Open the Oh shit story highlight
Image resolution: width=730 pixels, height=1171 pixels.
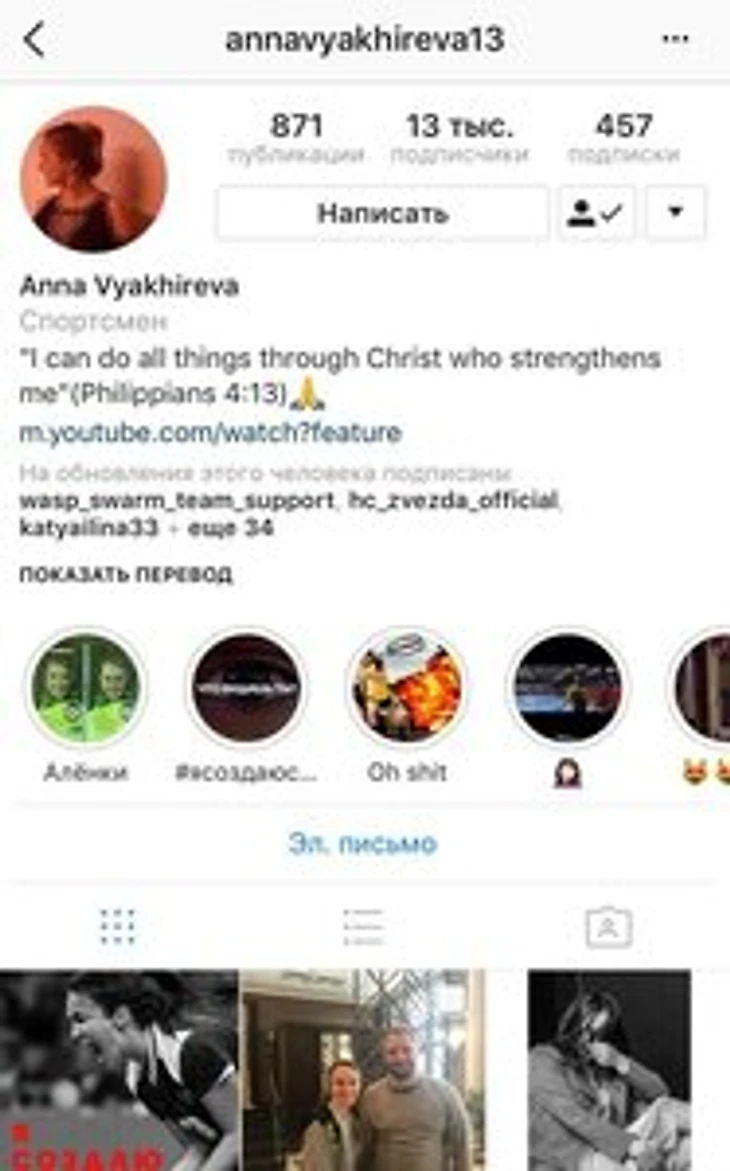pos(406,688)
